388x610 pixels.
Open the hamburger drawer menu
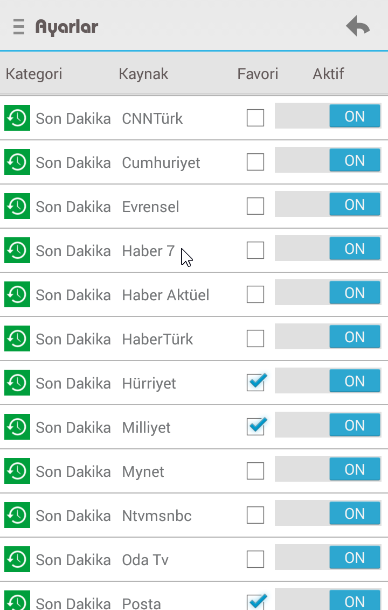[18, 27]
